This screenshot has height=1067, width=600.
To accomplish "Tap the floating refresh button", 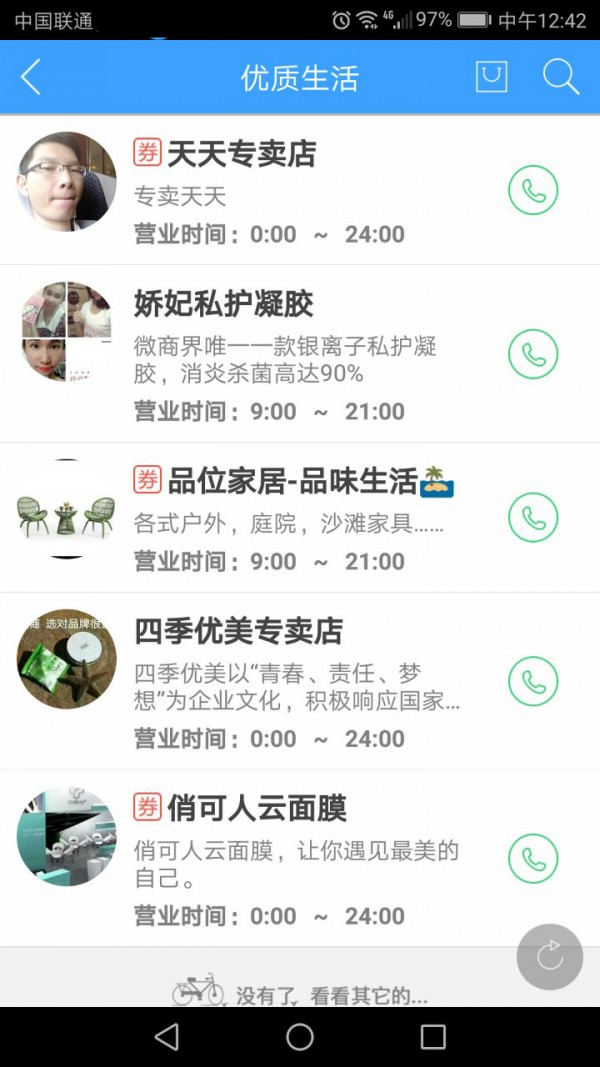I will coord(549,957).
